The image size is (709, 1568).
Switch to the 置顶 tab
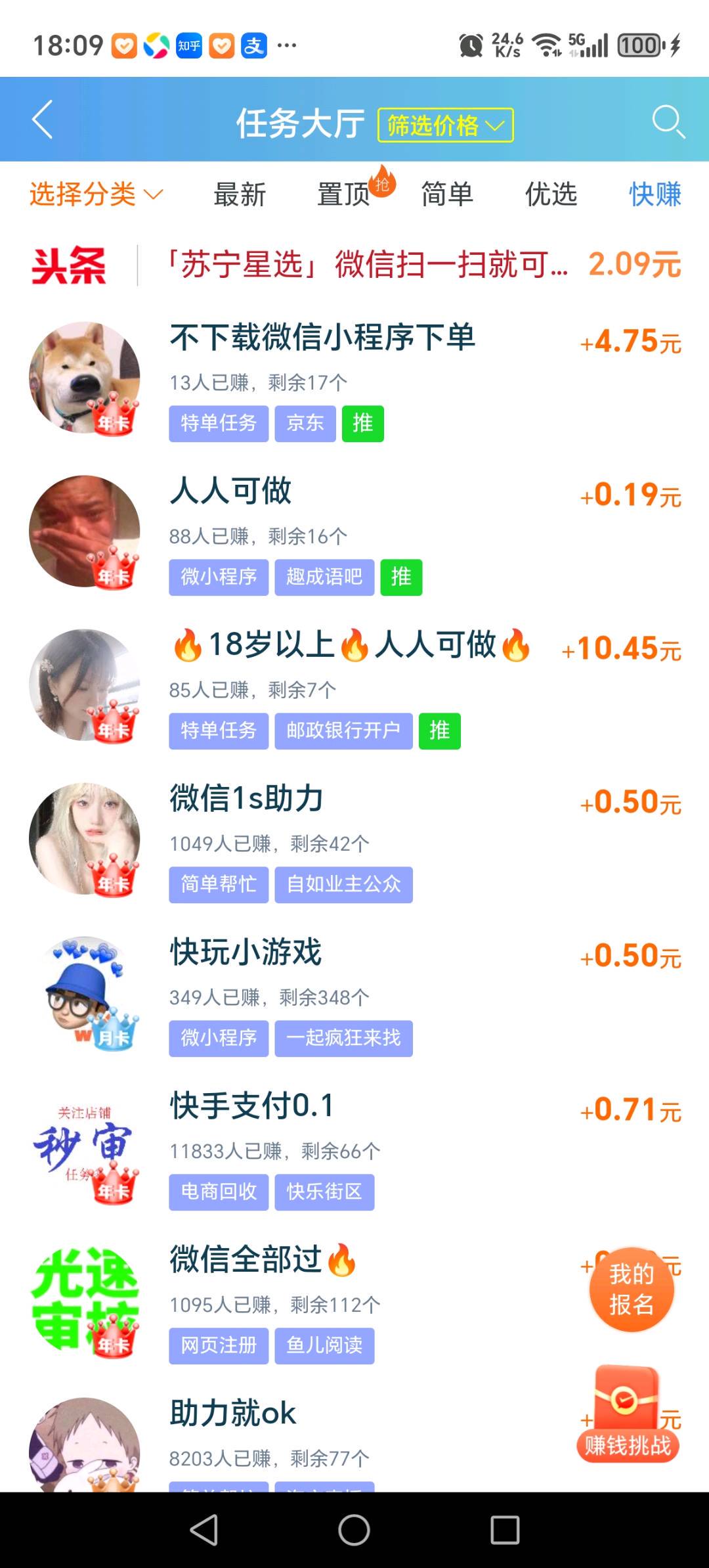(343, 194)
